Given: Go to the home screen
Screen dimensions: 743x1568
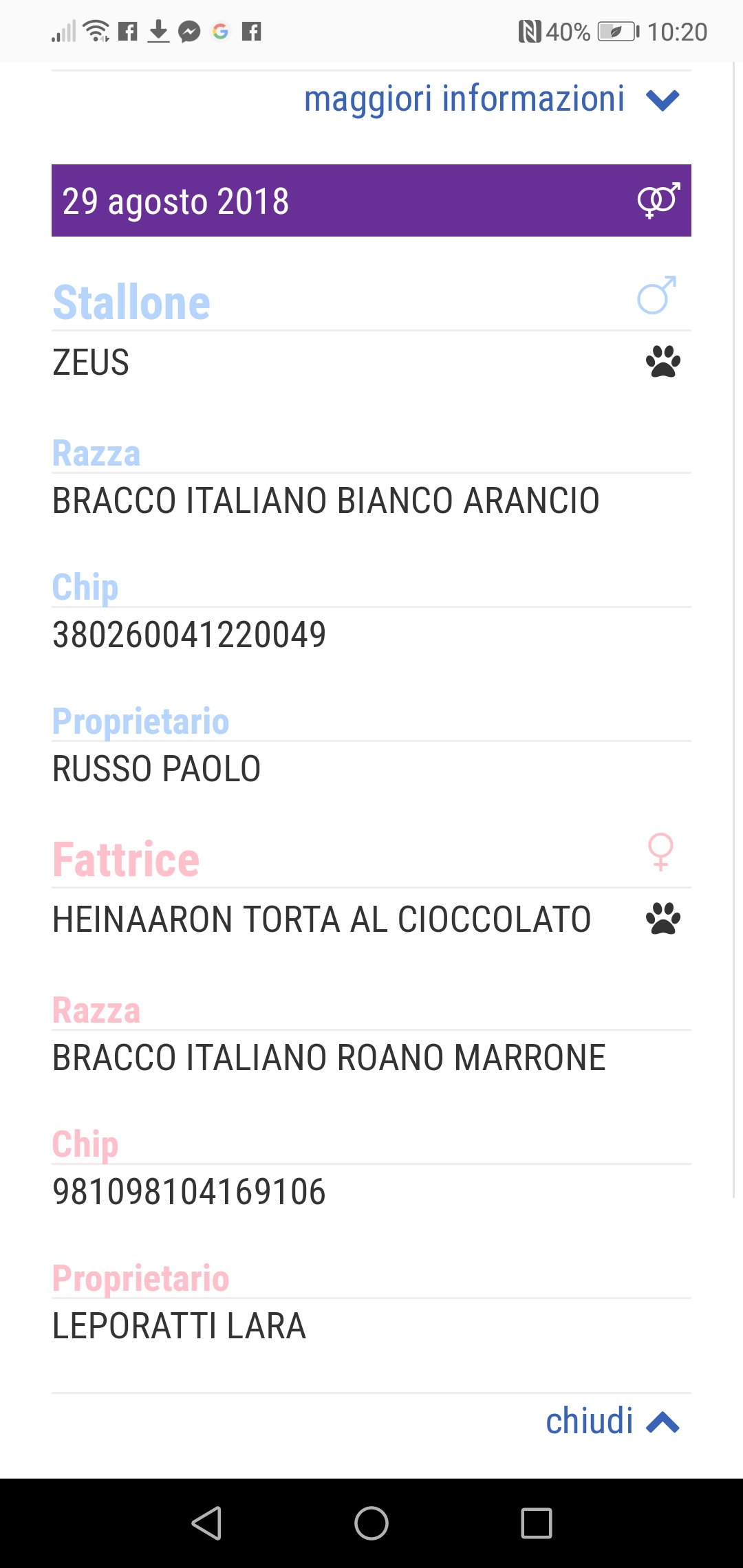Looking at the screenshot, I should point(371,1523).
